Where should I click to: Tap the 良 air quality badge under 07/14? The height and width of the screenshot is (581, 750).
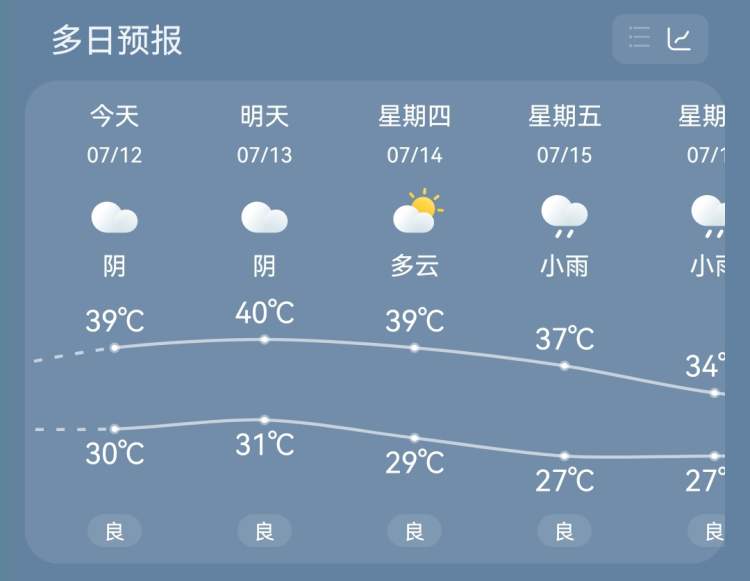415,531
